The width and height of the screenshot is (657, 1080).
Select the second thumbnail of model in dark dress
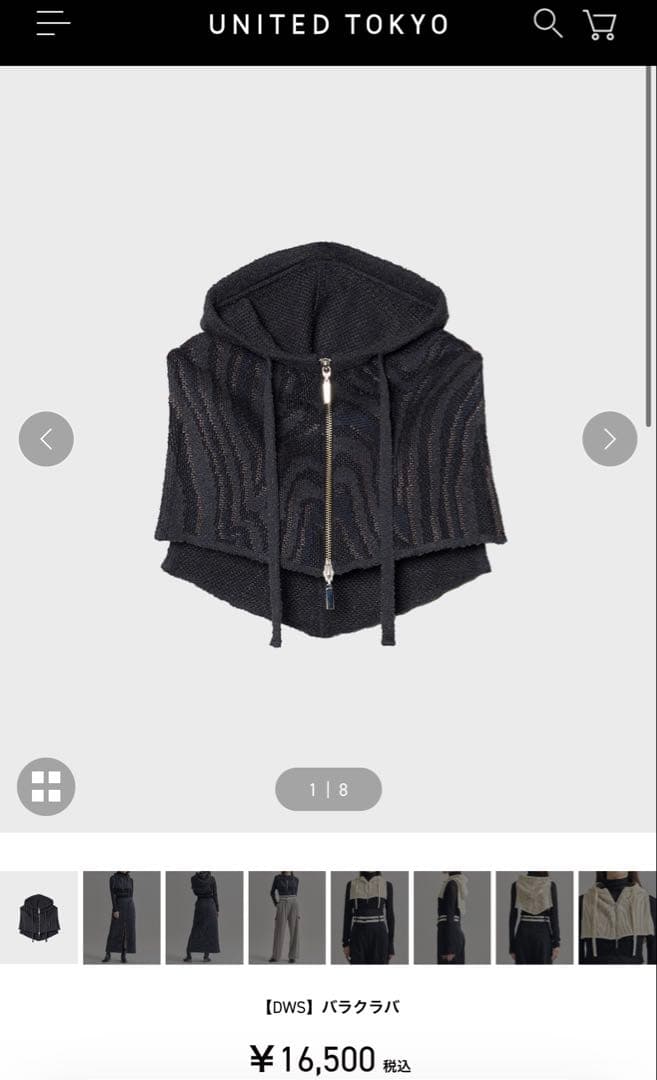point(122,917)
